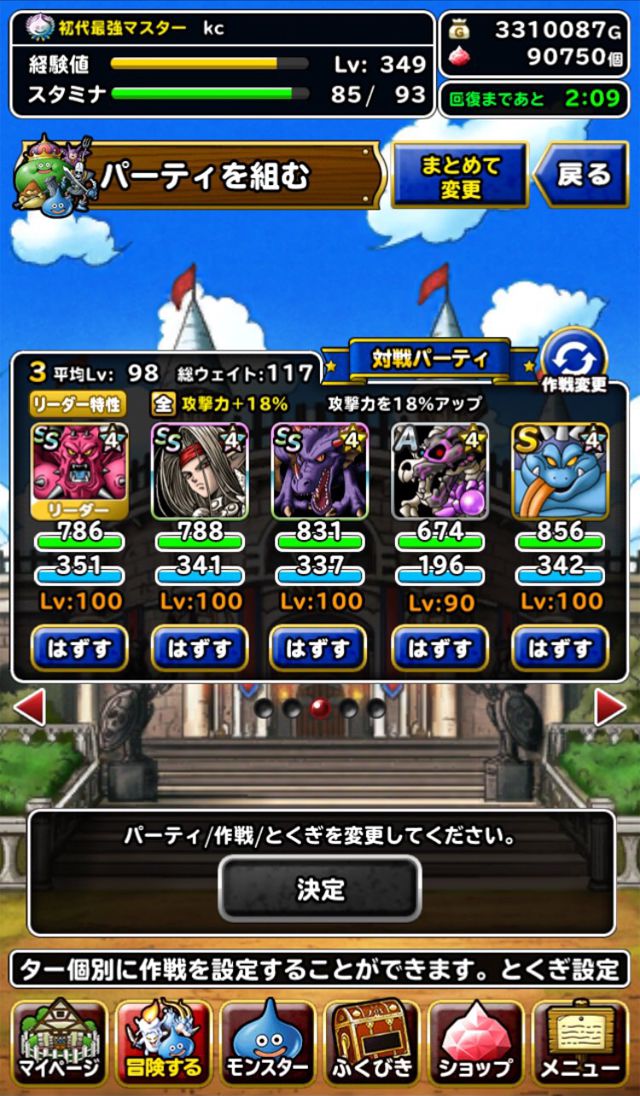
Task: Open the モンスター tab
Action: (268, 1042)
